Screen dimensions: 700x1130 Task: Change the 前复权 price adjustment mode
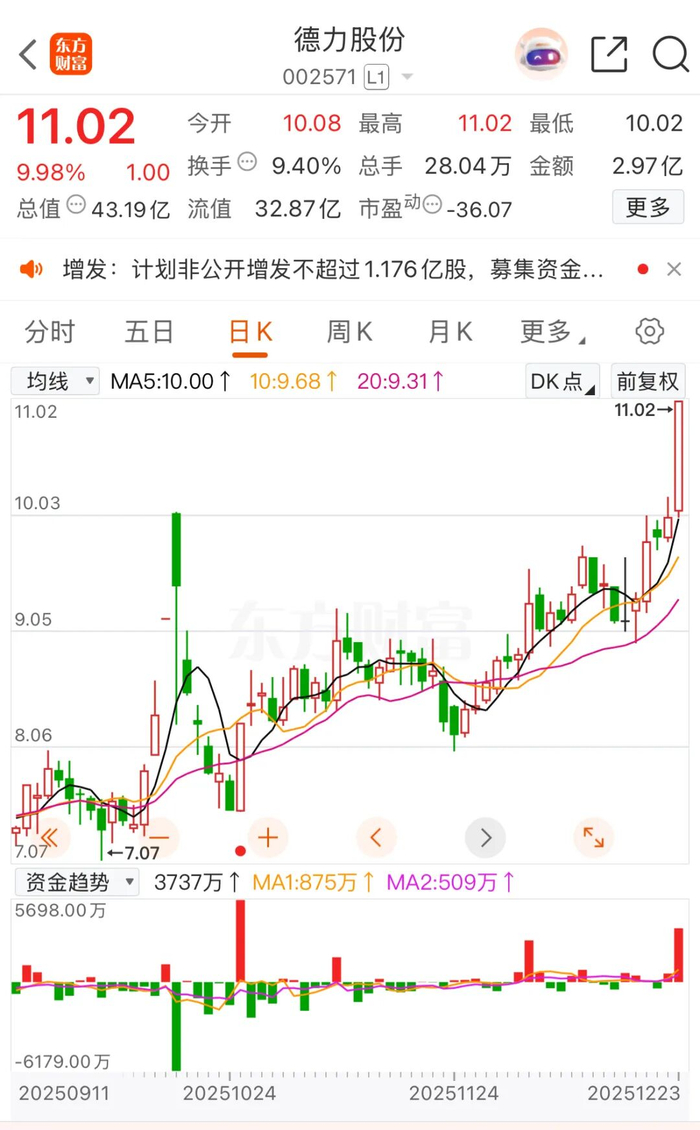click(647, 381)
